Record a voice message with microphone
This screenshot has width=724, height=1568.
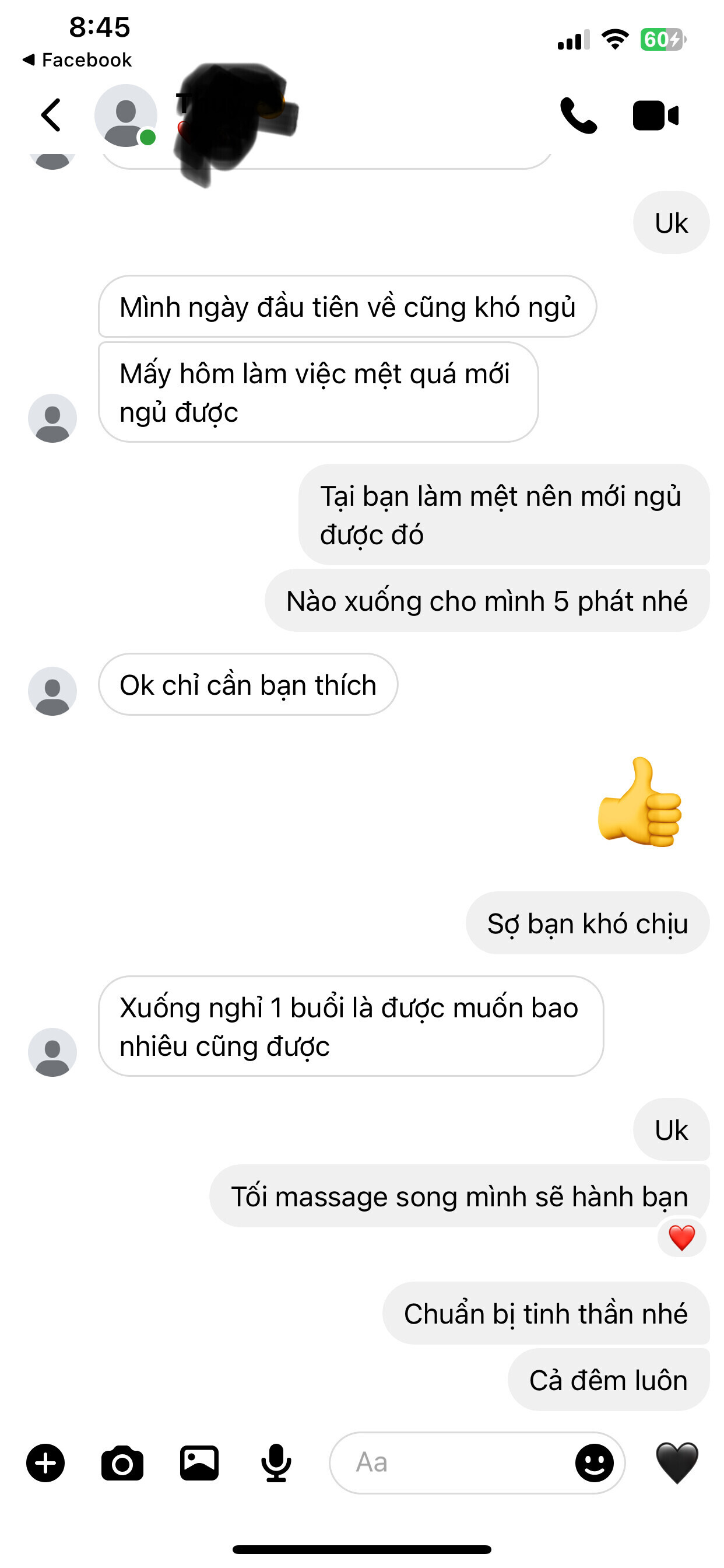[276, 1462]
